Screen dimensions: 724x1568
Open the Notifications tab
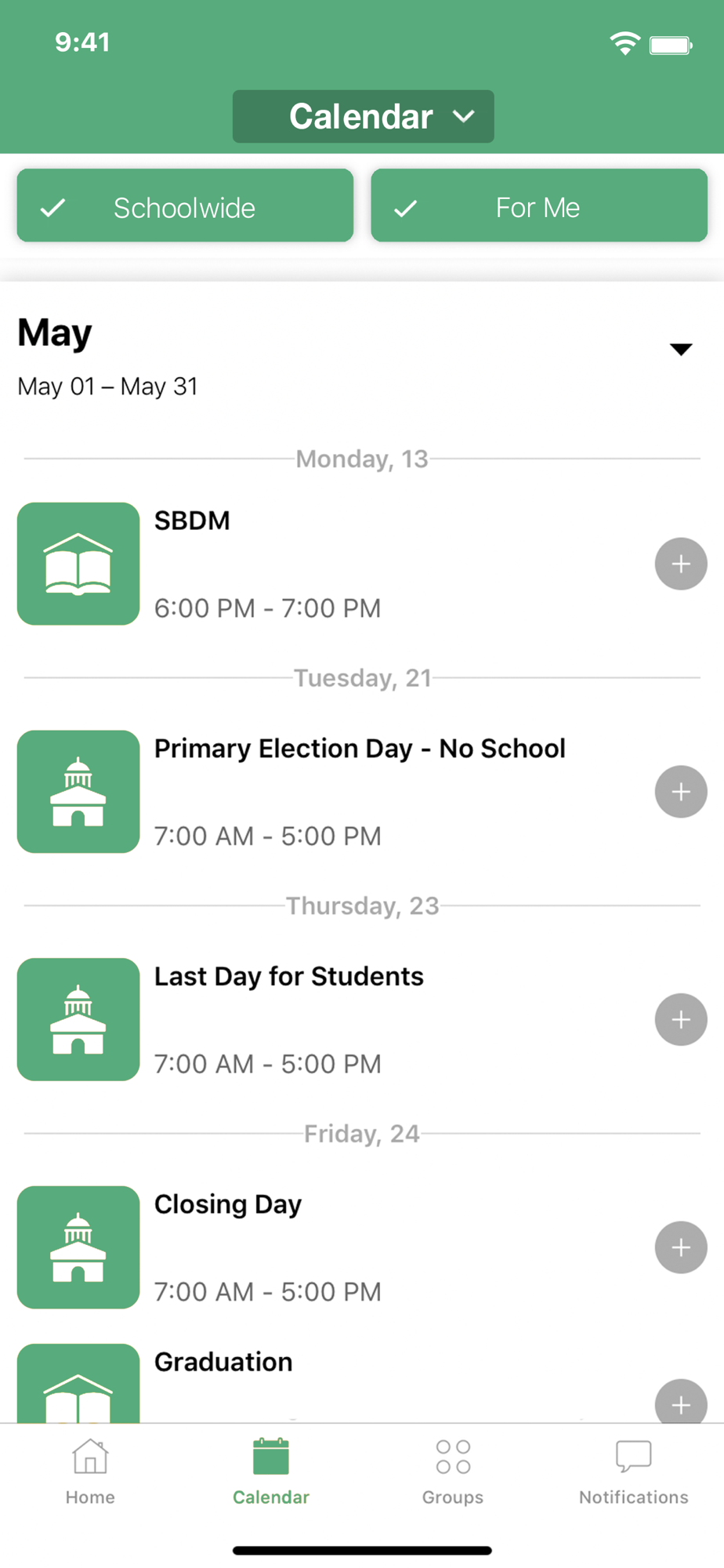634,1472
